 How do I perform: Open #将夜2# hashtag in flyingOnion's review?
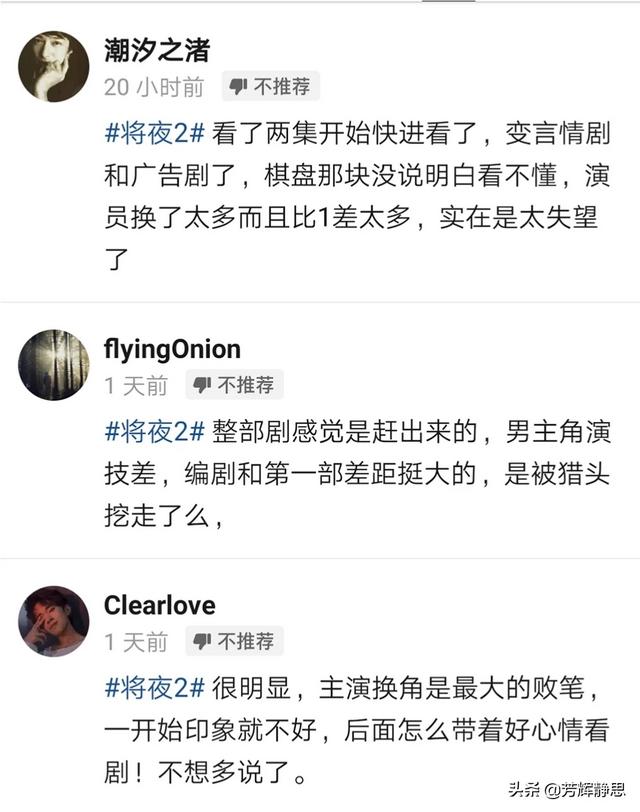tap(154, 432)
